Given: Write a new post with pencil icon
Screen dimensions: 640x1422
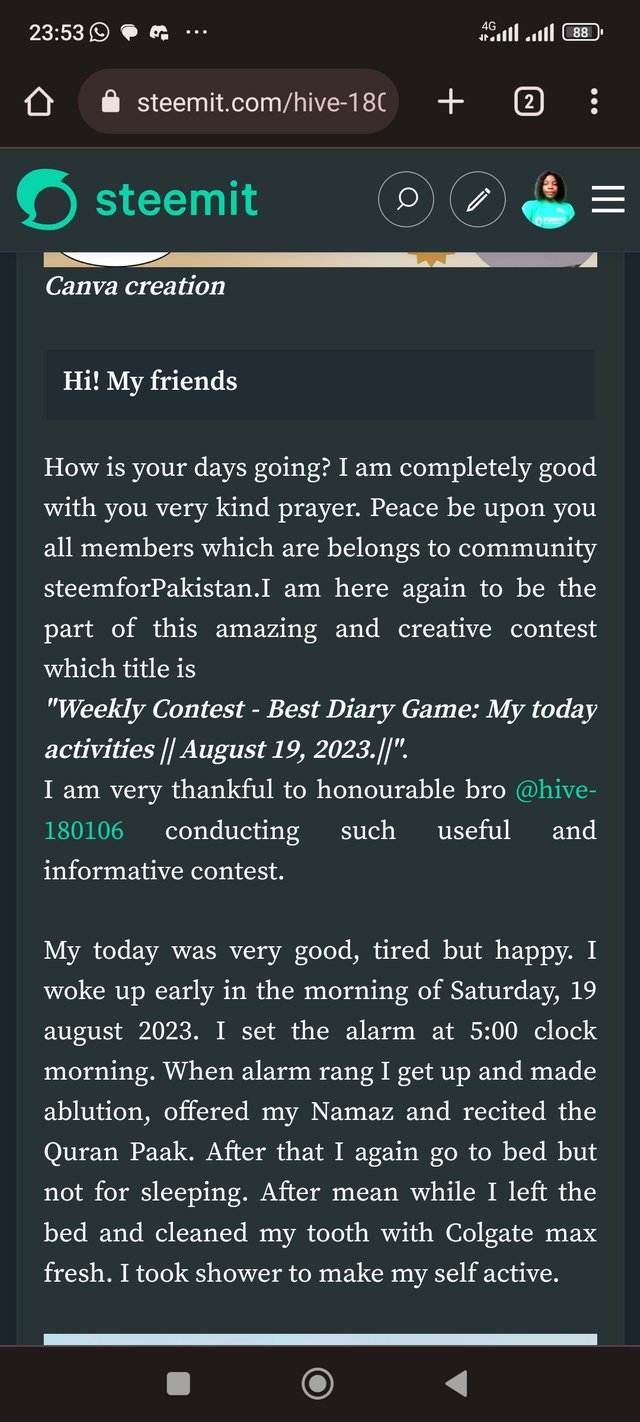Looking at the screenshot, I should [478, 200].
